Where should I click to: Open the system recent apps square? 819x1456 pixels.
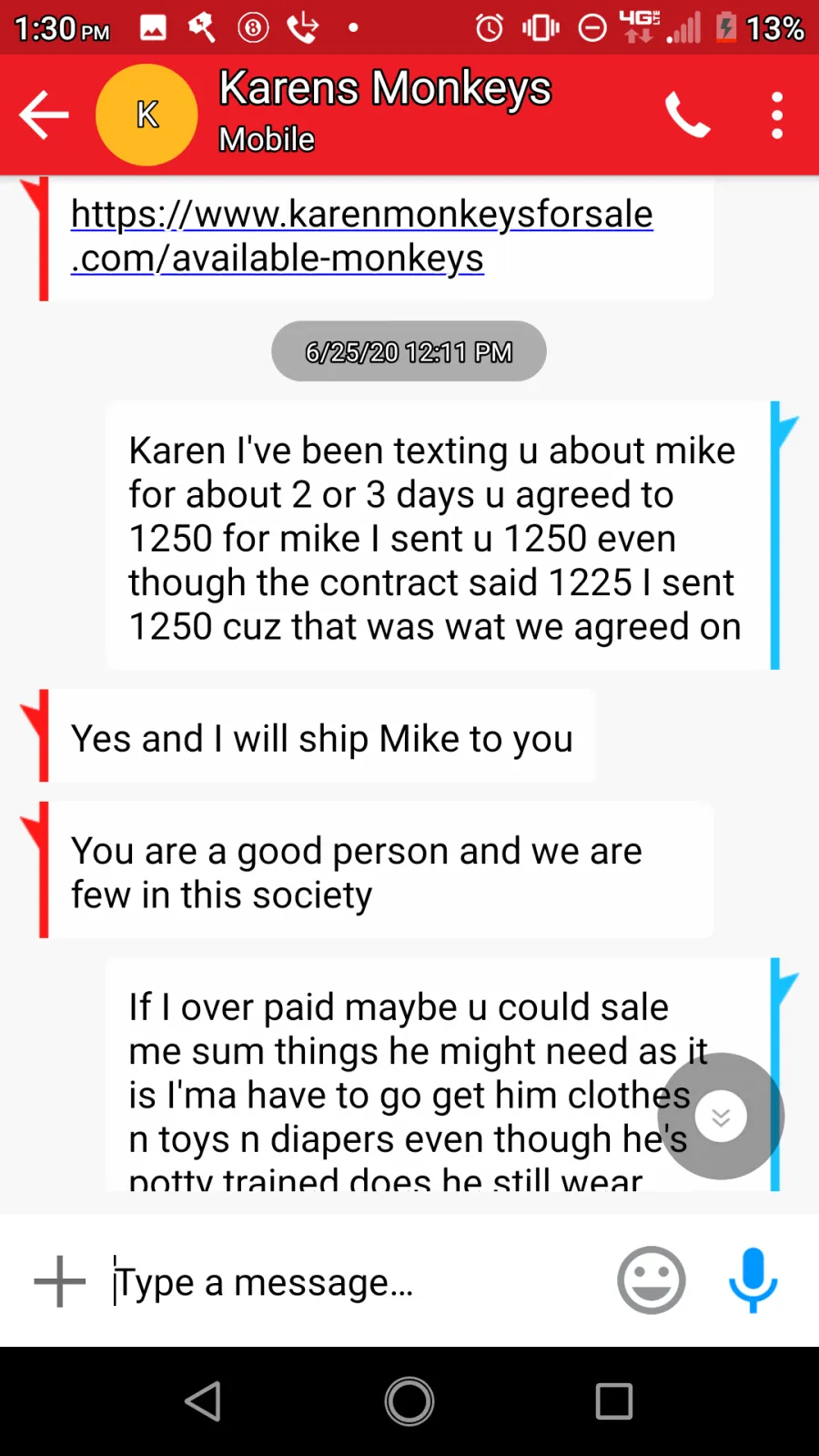coord(614,1401)
